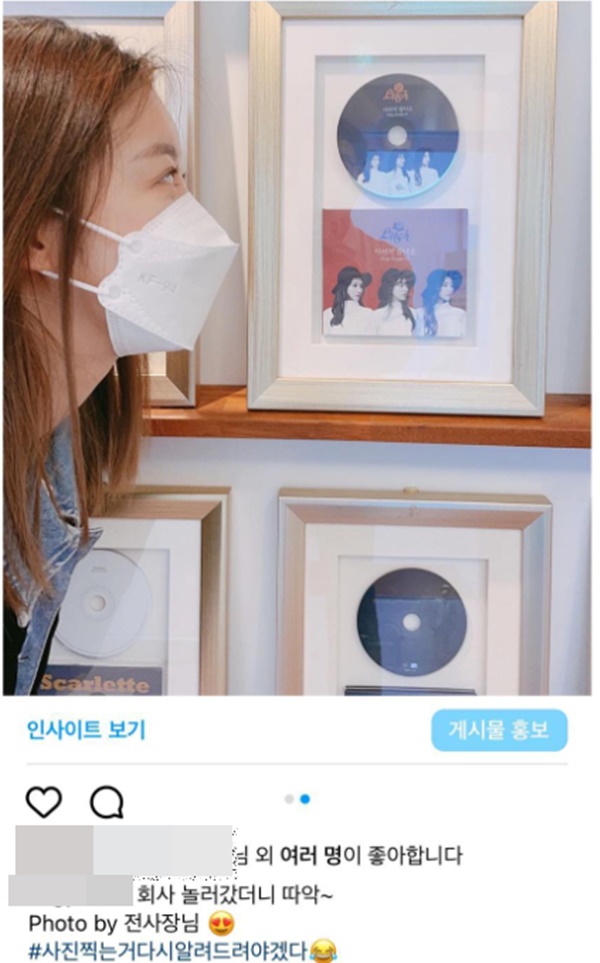Open 인사이트 보기 insights link

click(86, 730)
